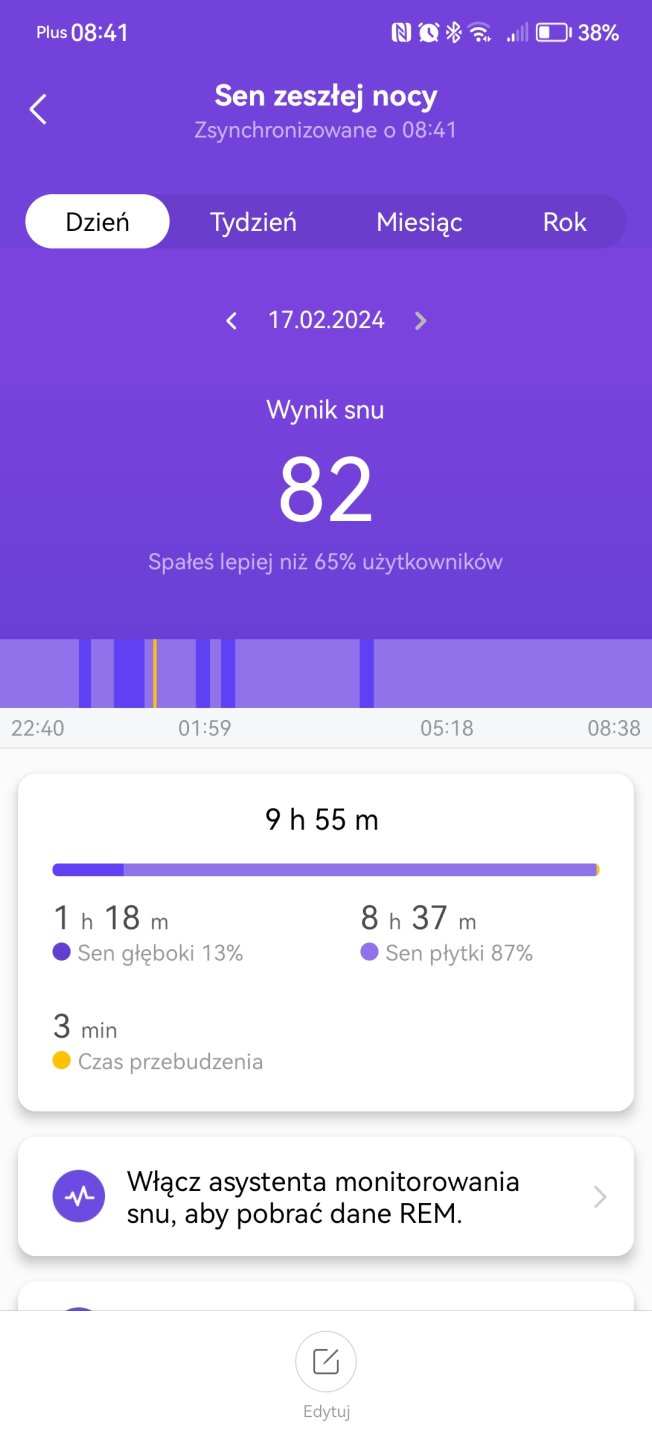Switch to the Rok tab
652x1440 pixels.
(564, 222)
